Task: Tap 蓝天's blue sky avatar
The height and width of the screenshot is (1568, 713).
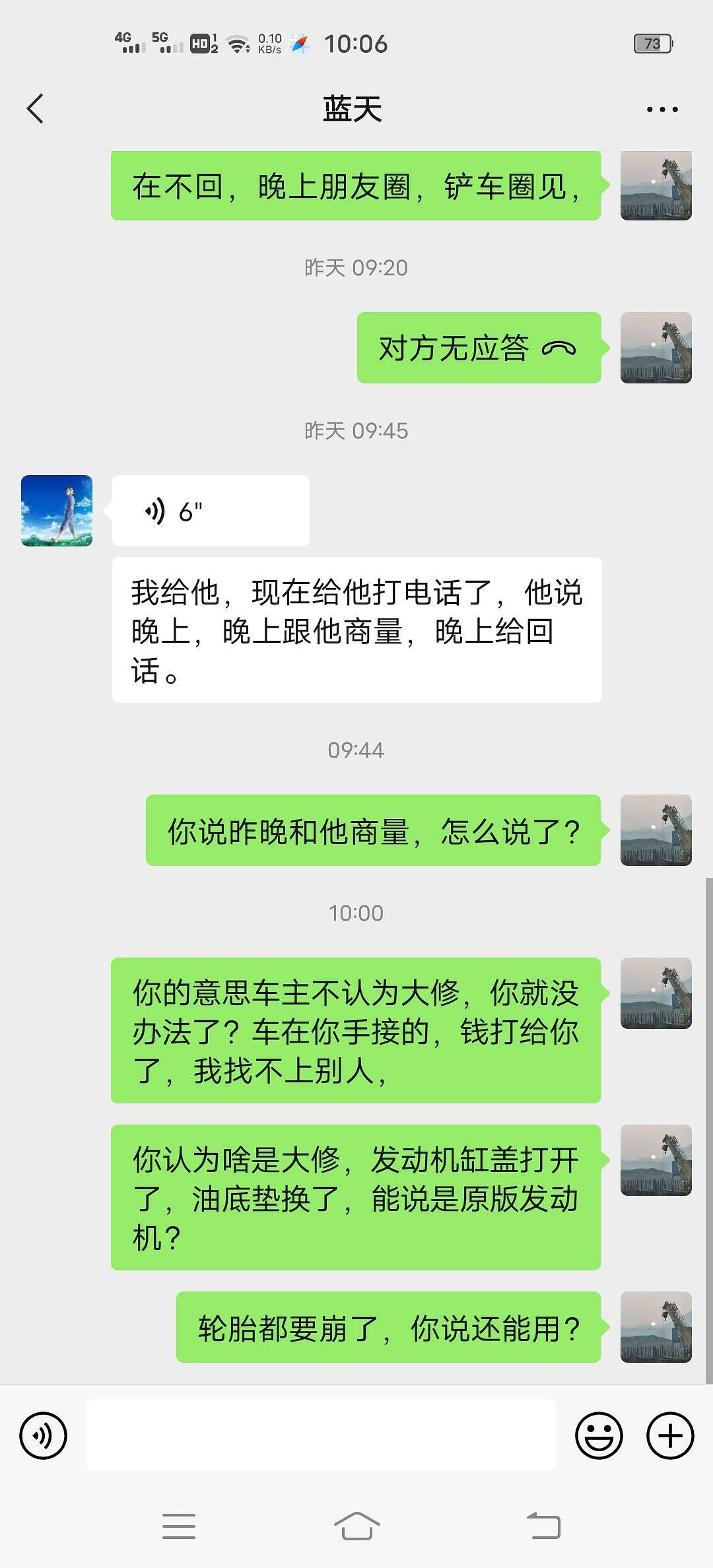Action: [x=57, y=511]
